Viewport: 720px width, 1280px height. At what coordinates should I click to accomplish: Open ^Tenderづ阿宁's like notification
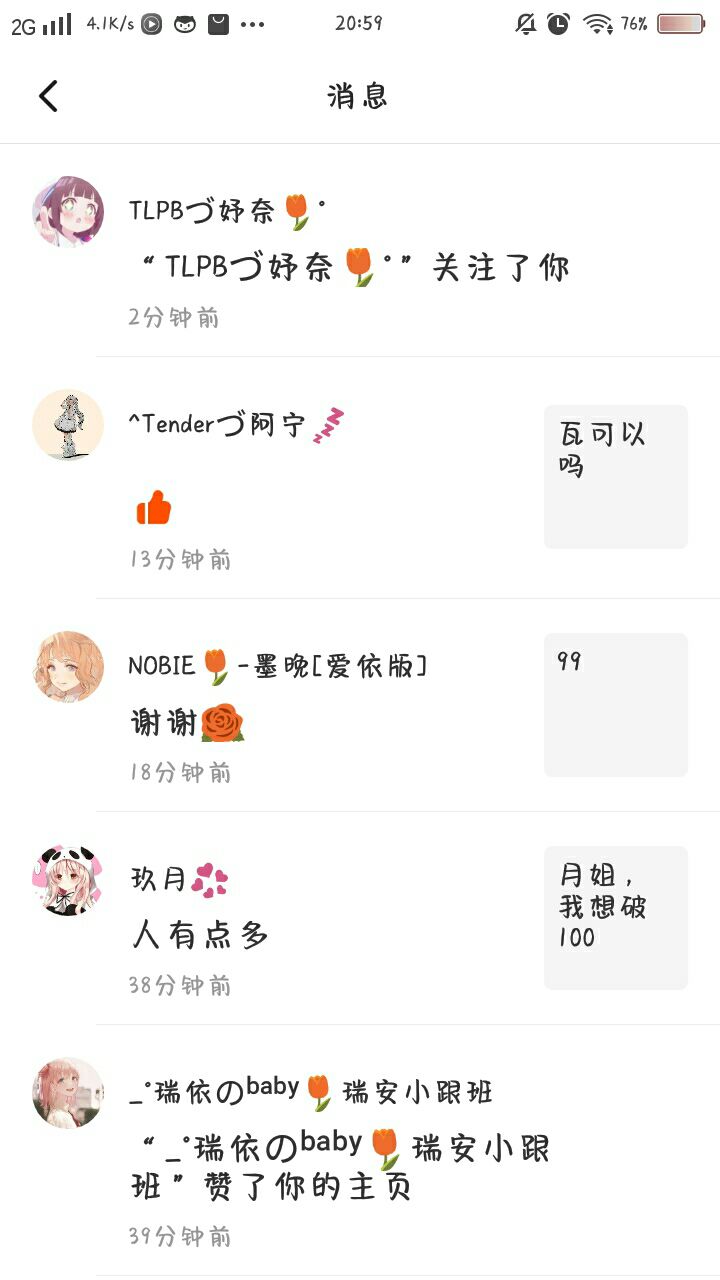point(360,478)
